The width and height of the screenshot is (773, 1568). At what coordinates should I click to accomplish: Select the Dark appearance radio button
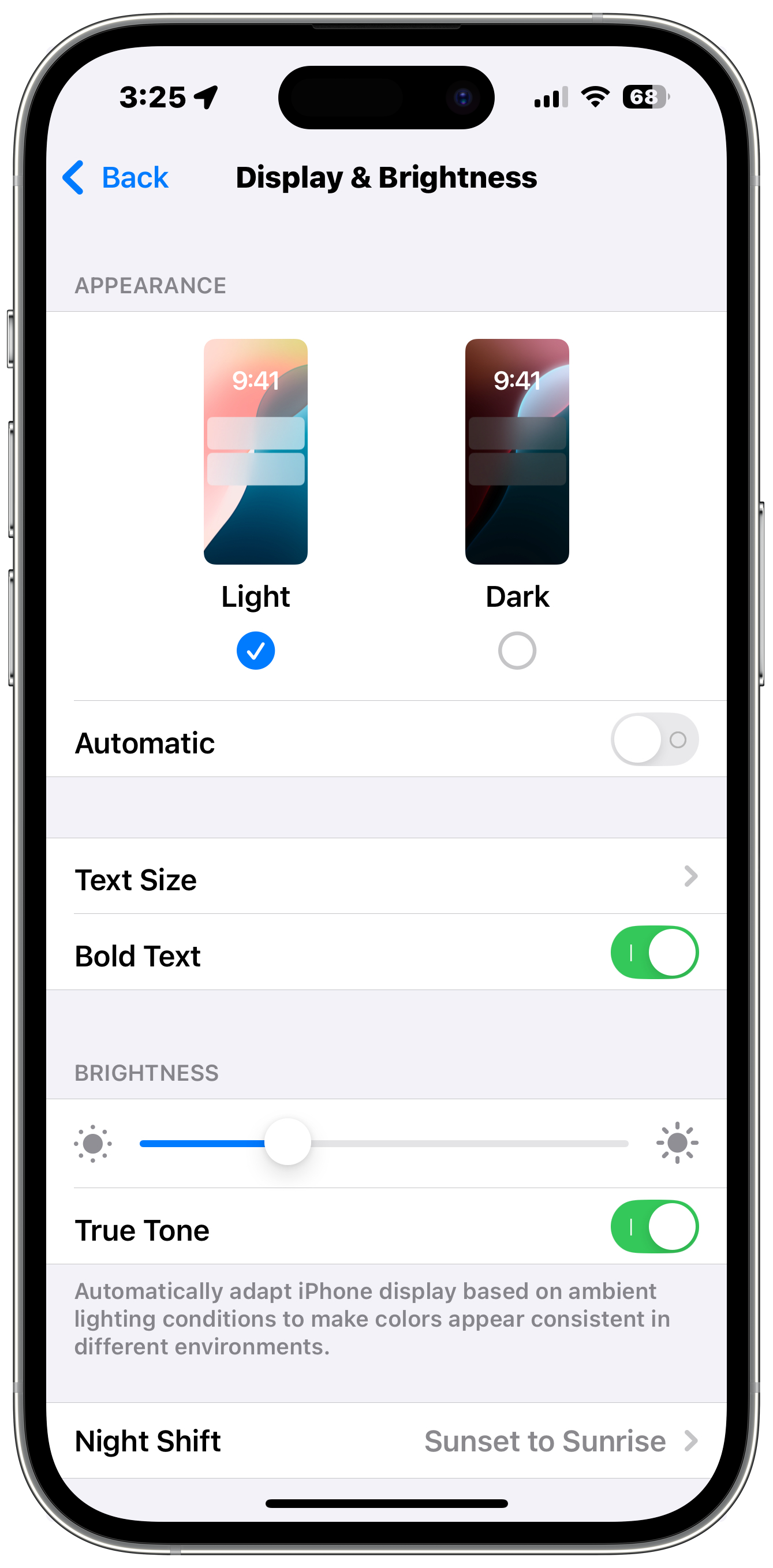pos(517,651)
